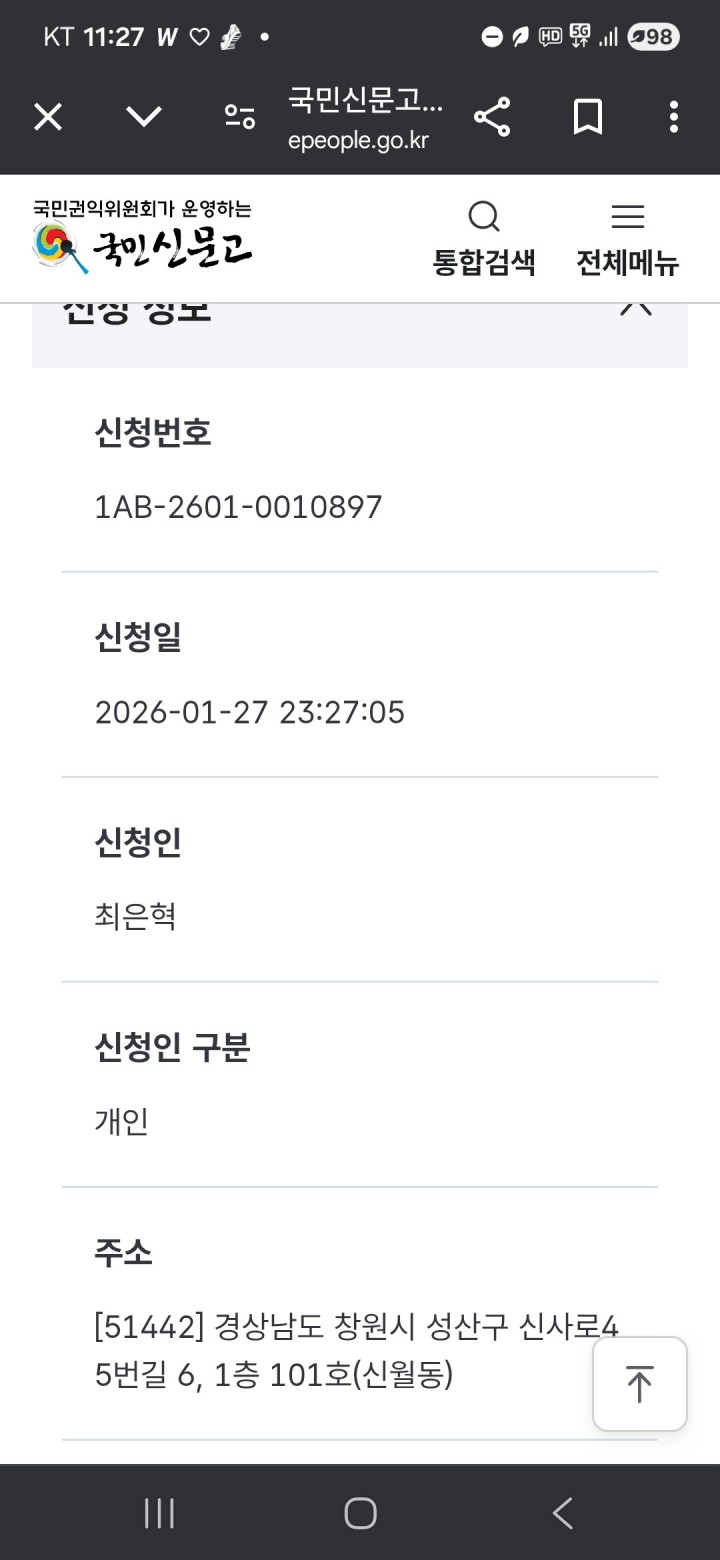720x1560 pixels.
Task: Open 통합검색 search
Action: point(484,238)
